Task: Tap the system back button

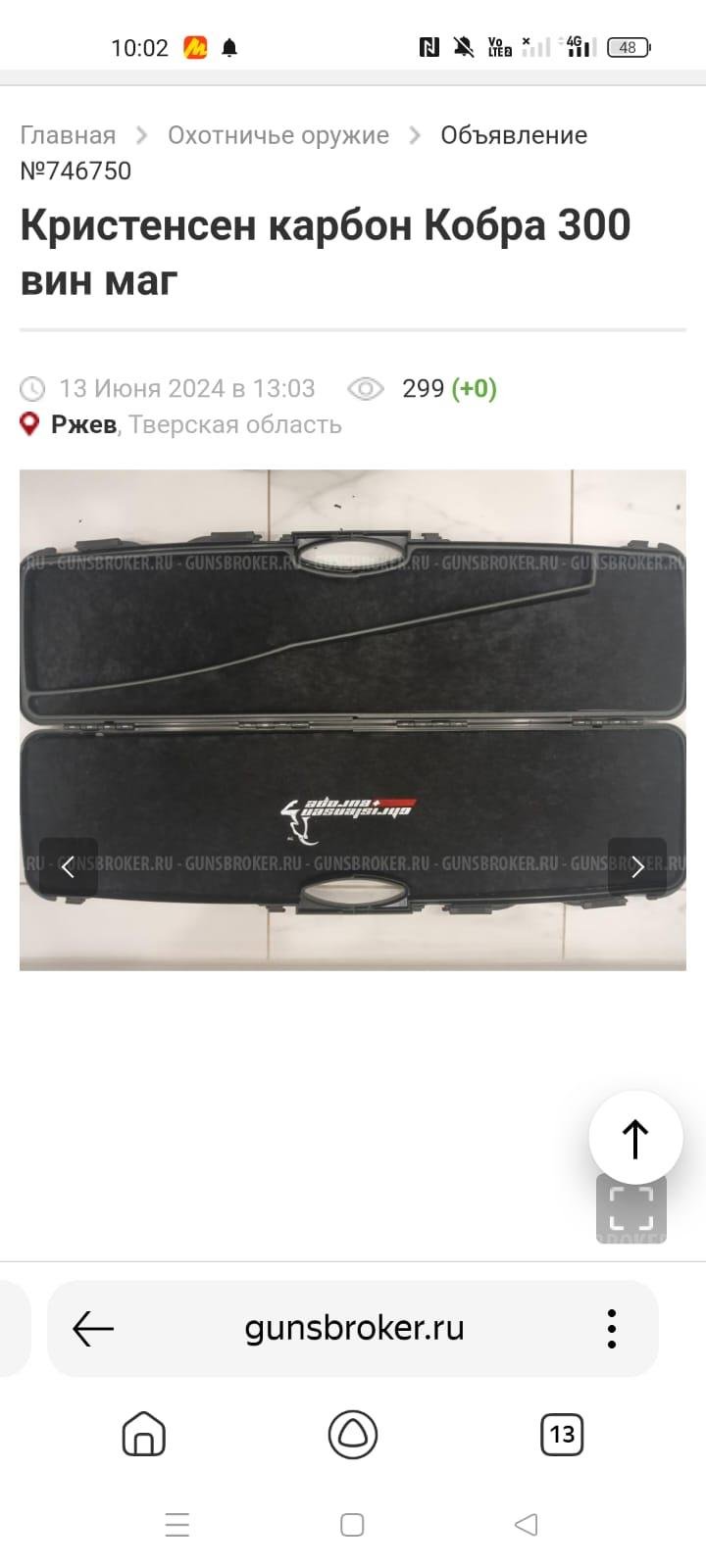Action: pyautogui.click(x=527, y=1525)
